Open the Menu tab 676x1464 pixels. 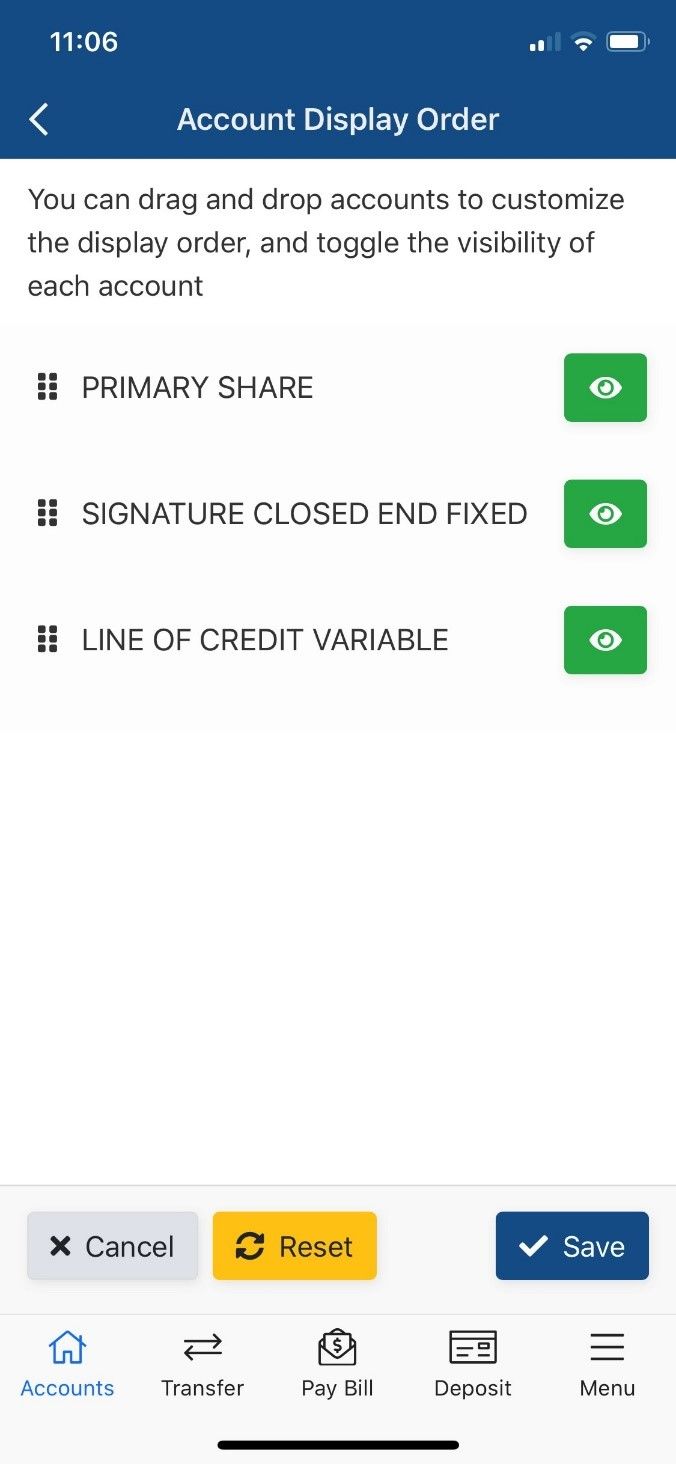[x=607, y=1363]
